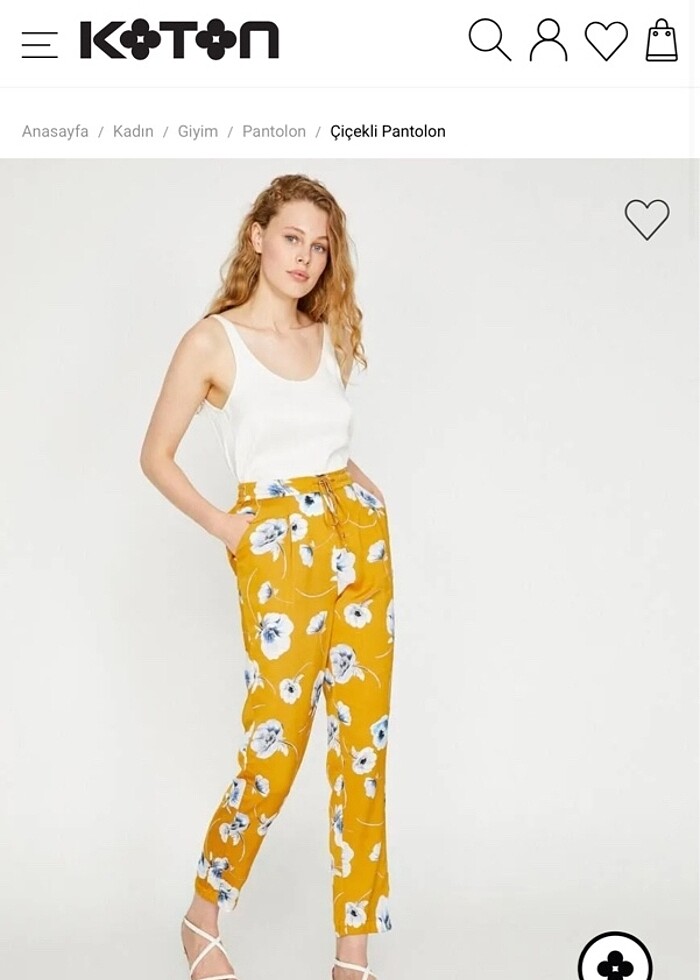Open the shopping bag
The height and width of the screenshot is (980, 700).
pyautogui.click(x=661, y=41)
